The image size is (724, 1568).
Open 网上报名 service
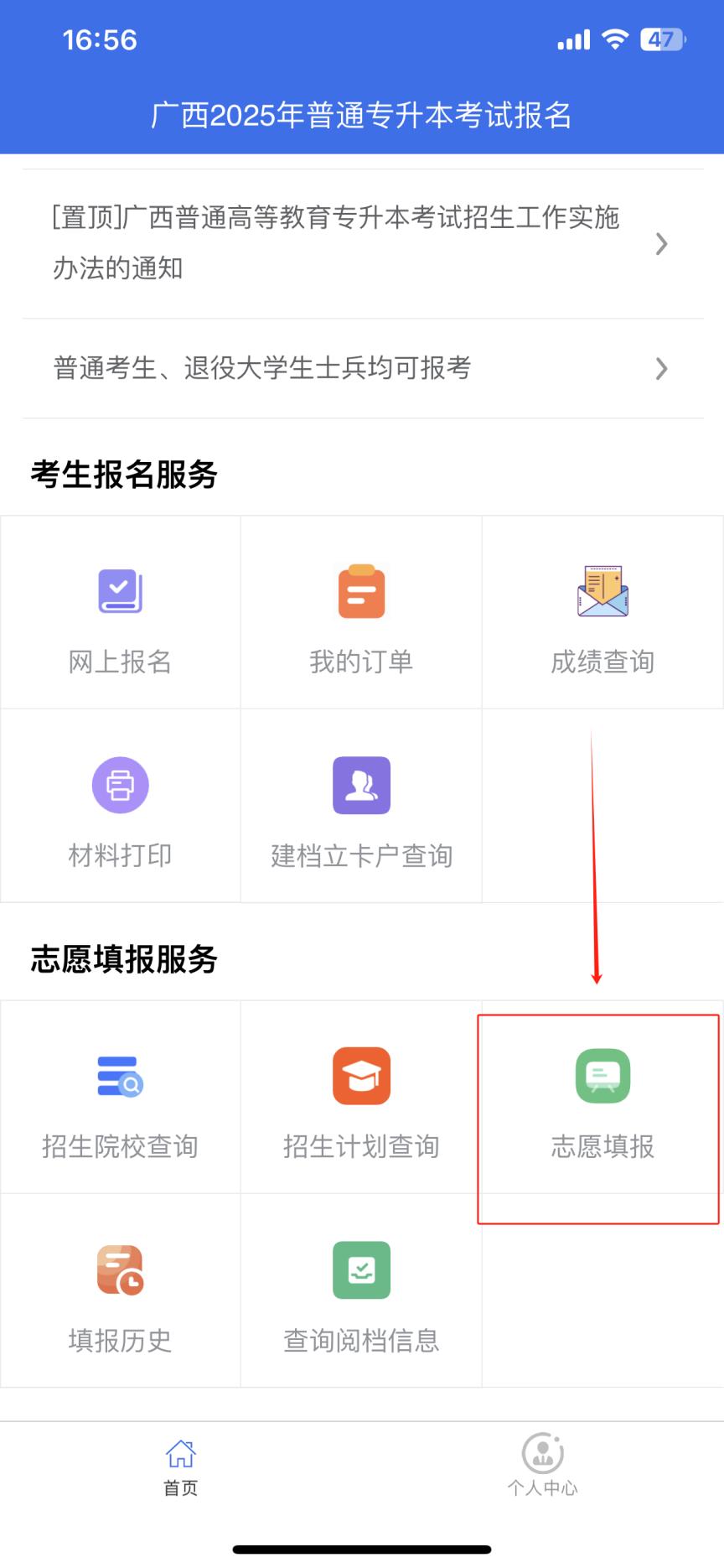[x=121, y=613]
